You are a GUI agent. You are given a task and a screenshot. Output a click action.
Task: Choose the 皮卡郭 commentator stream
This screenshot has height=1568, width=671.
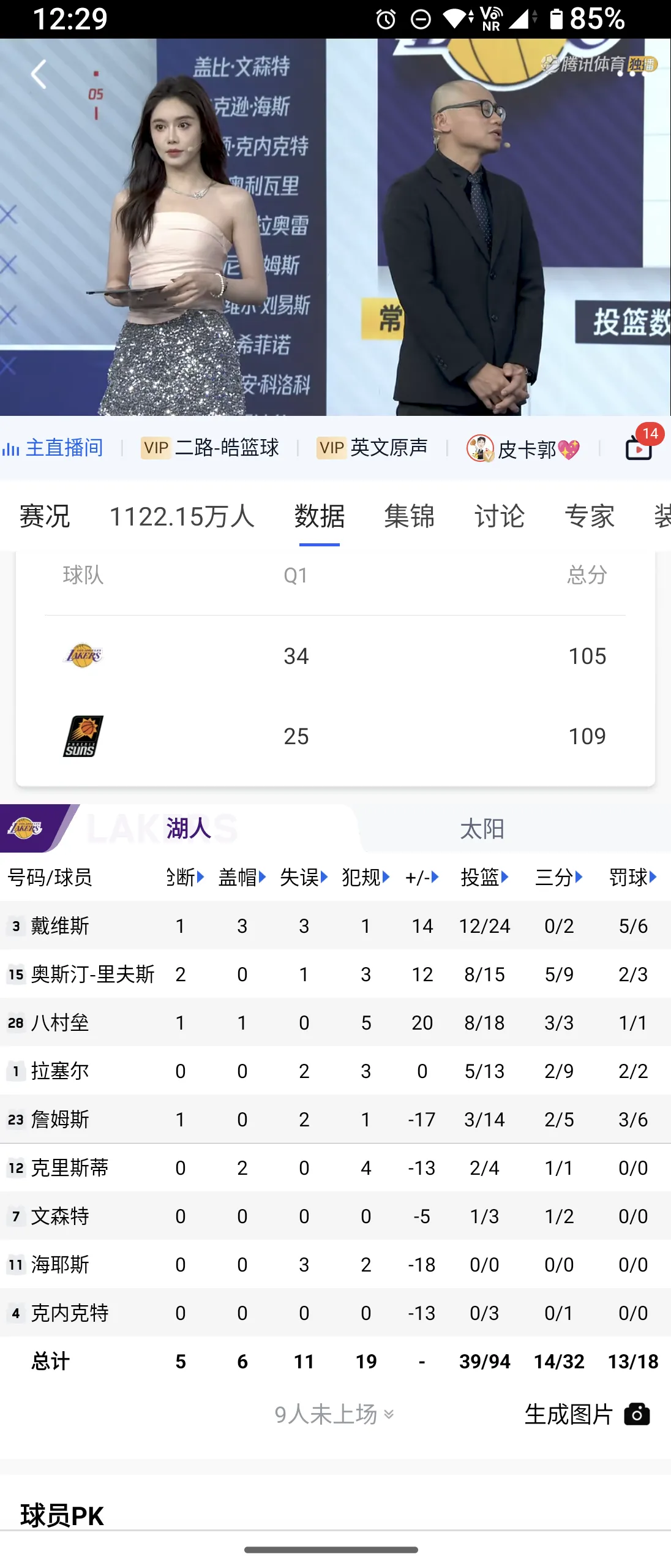click(524, 449)
